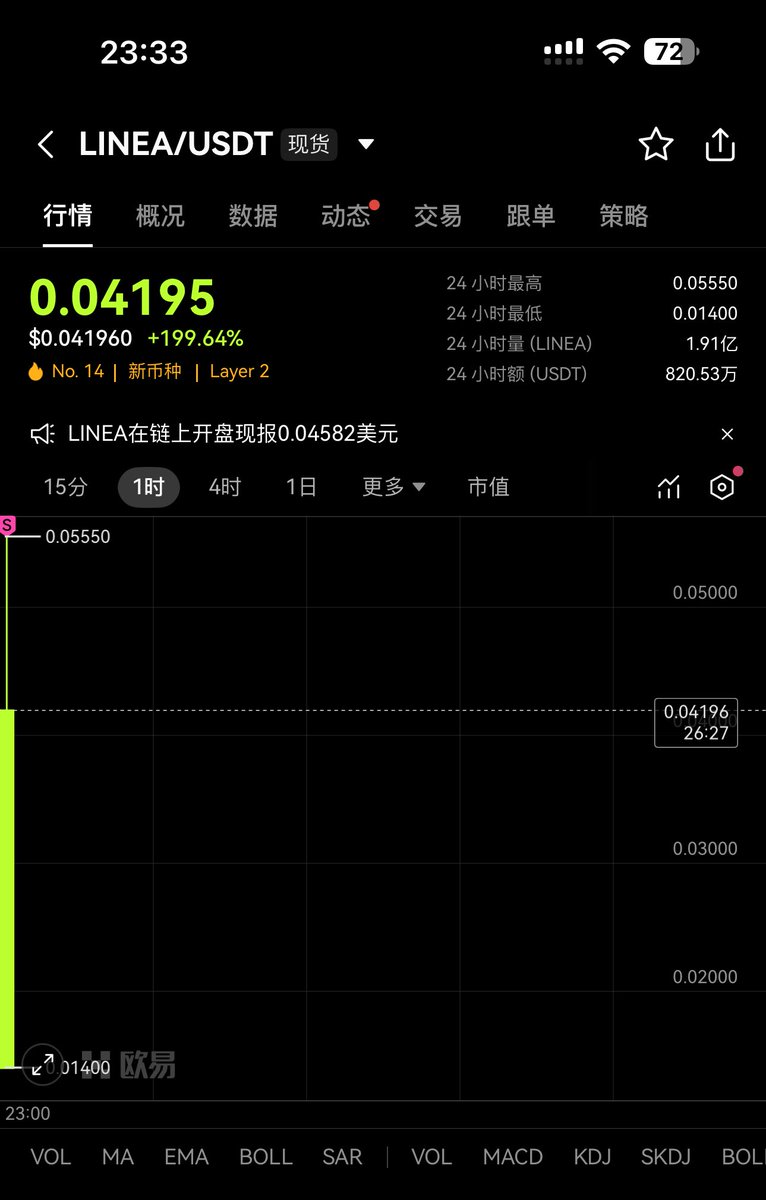Screen dimensions: 766x1200
Task: Open the 动态 tab
Action: pyautogui.click(x=346, y=216)
